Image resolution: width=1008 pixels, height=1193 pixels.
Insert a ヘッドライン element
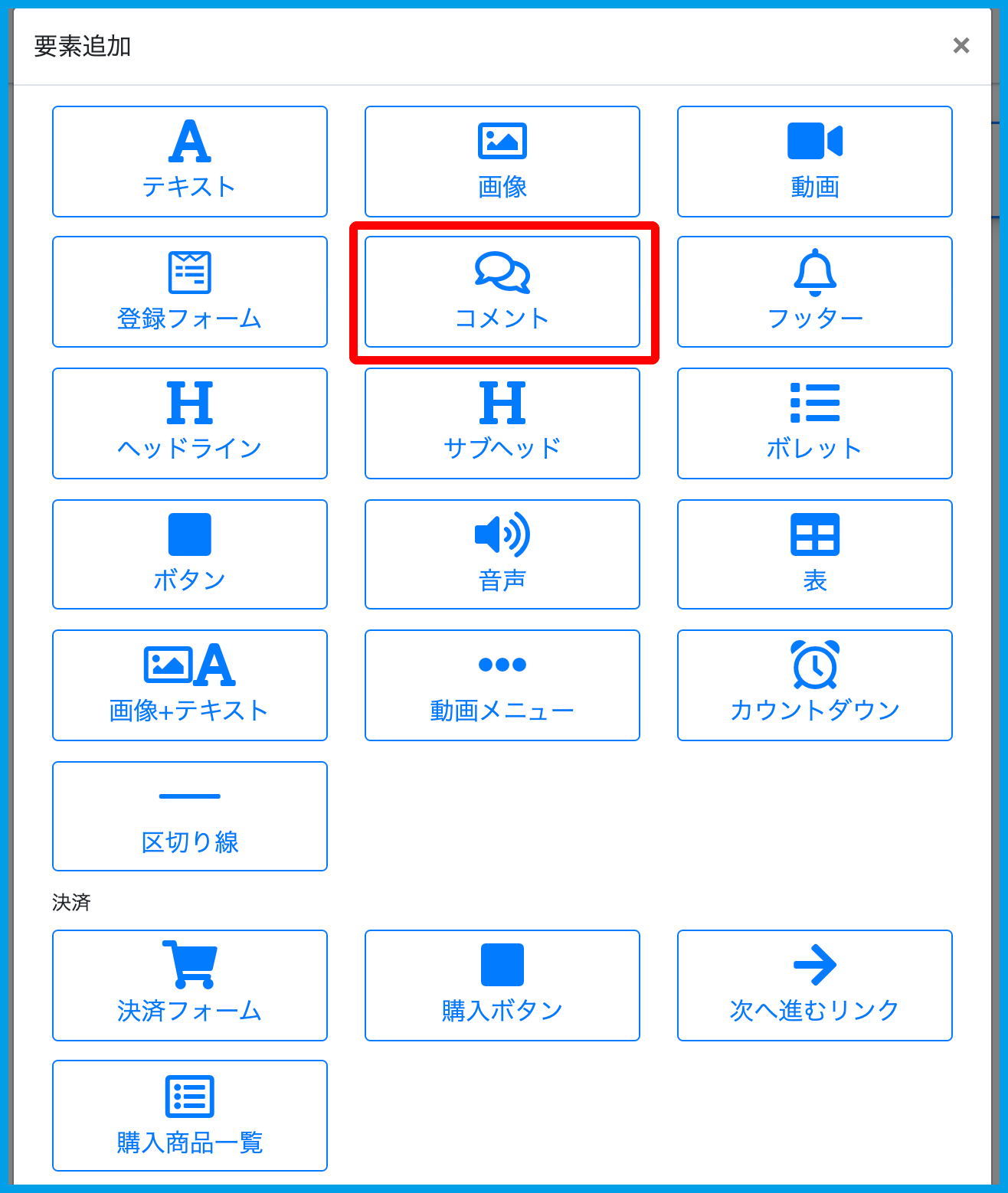189,423
